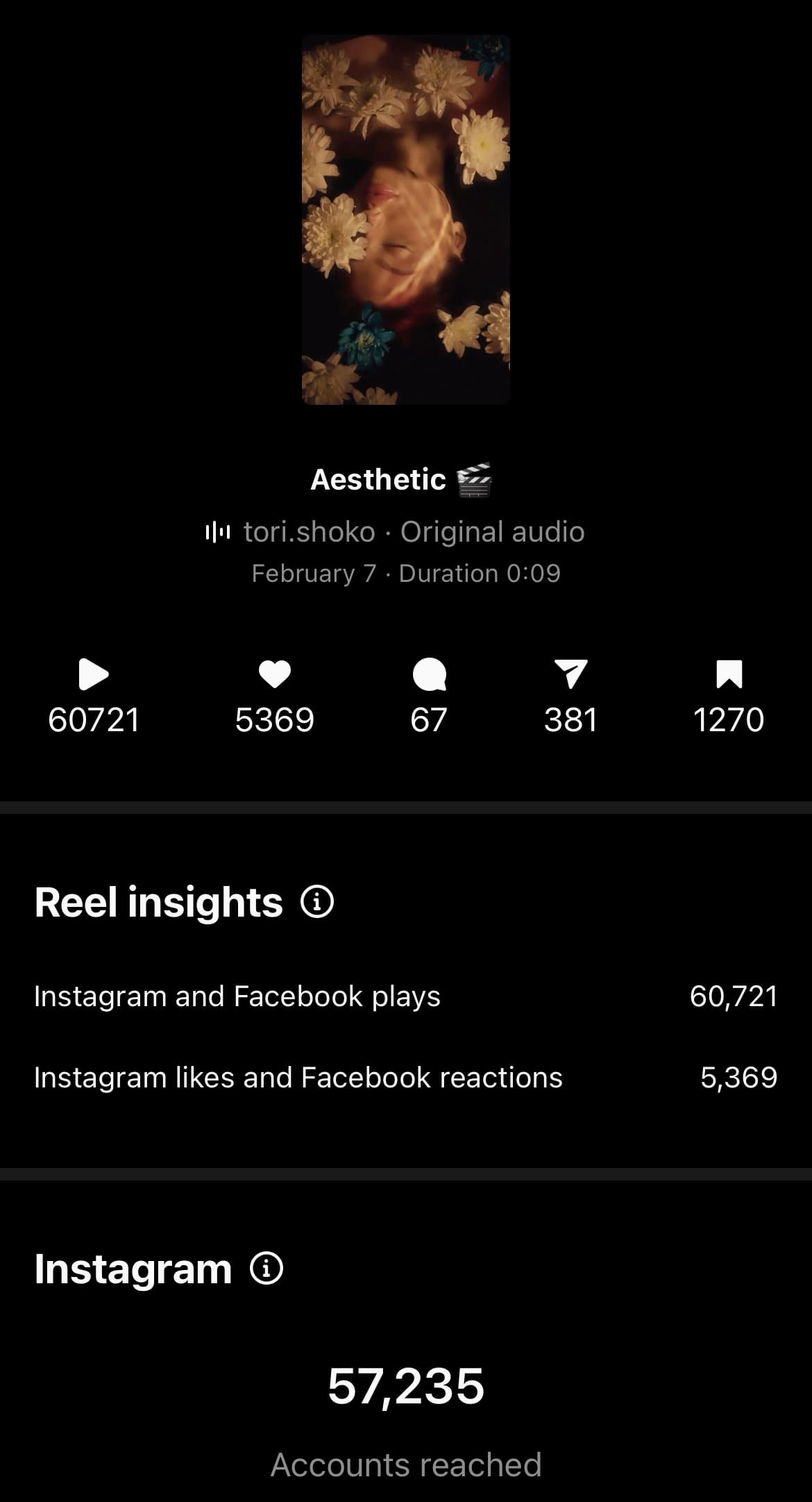Viewport: 812px width, 1502px height.
Task: Open the Aesthetic reel thumbnail
Action: 406,219
